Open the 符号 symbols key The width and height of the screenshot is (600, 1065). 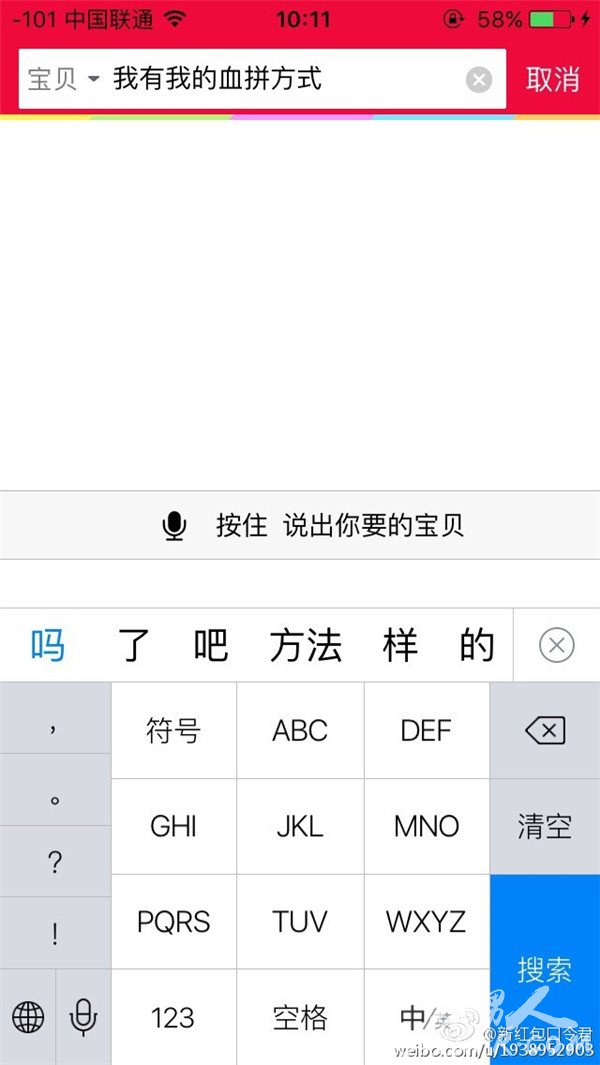point(173,731)
